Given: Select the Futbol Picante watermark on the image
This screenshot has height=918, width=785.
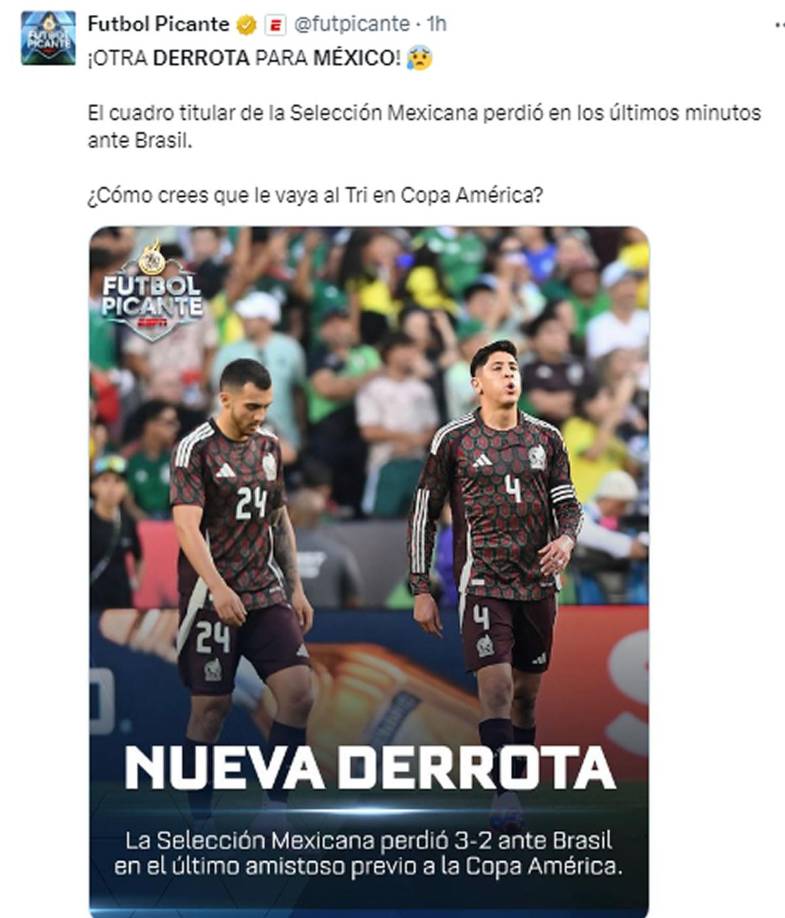Looking at the screenshot, I should point(150,290).
